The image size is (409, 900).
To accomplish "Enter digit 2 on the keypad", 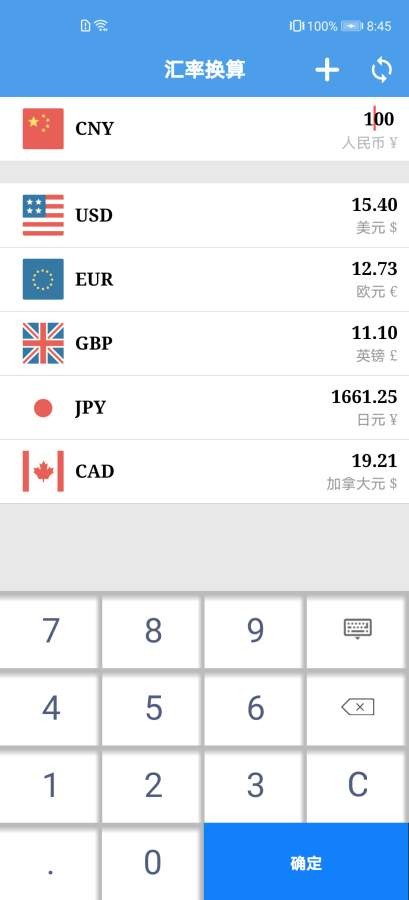I will (153, 785).
